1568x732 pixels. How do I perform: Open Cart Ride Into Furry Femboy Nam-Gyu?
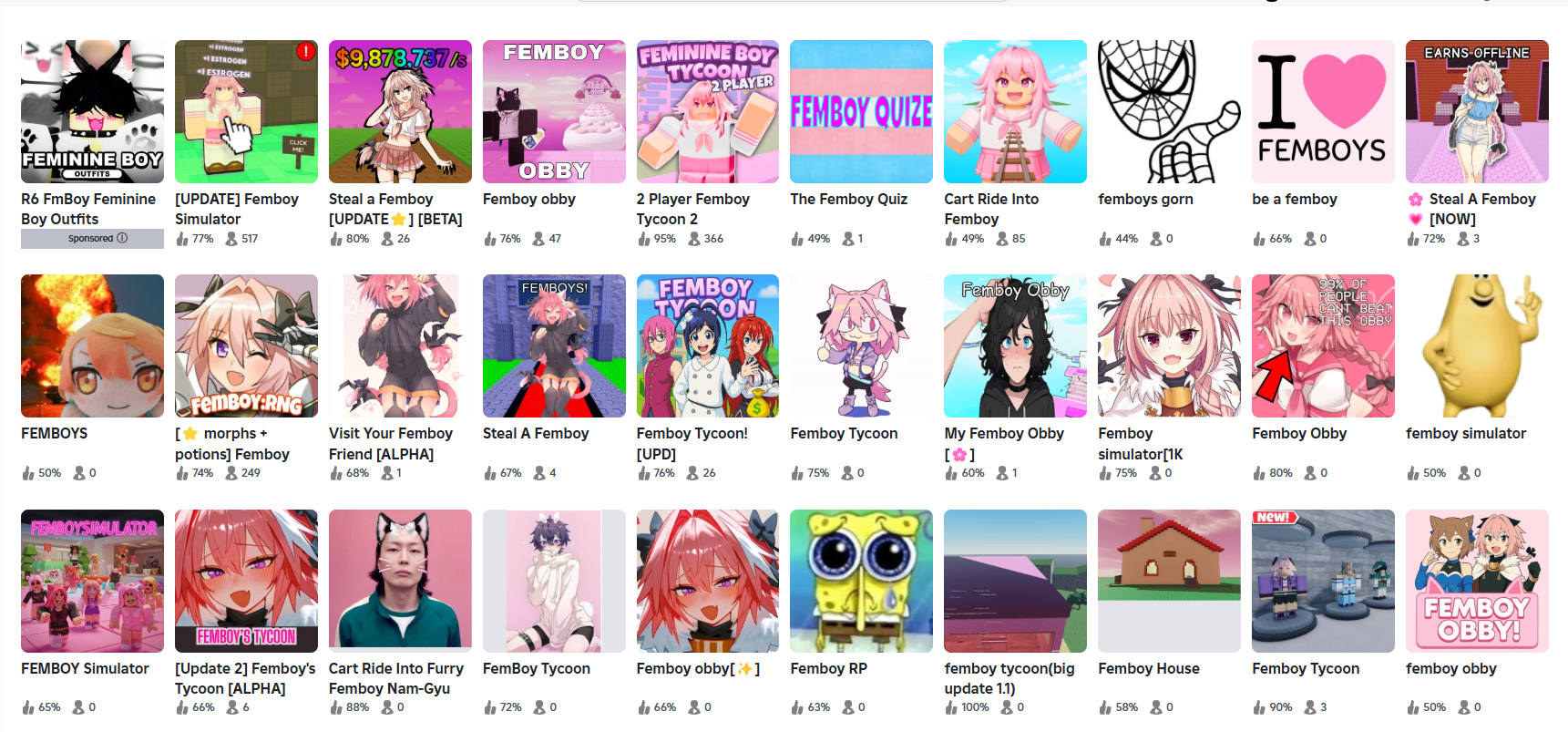coord(400,581)
